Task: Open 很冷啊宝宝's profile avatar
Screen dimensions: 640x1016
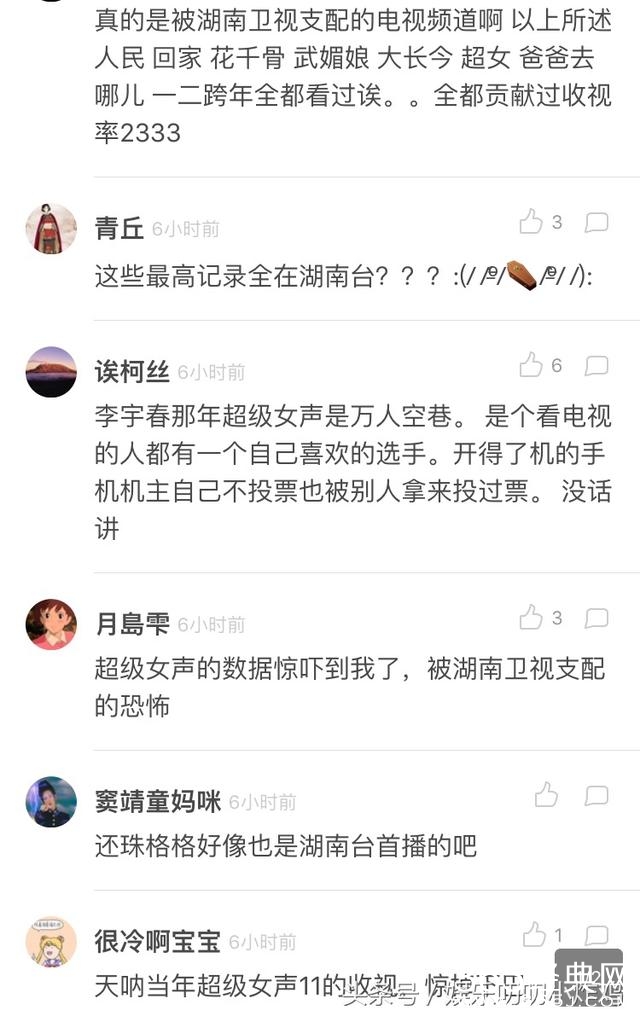Action: pyautogui.click(x=51, y=942)
